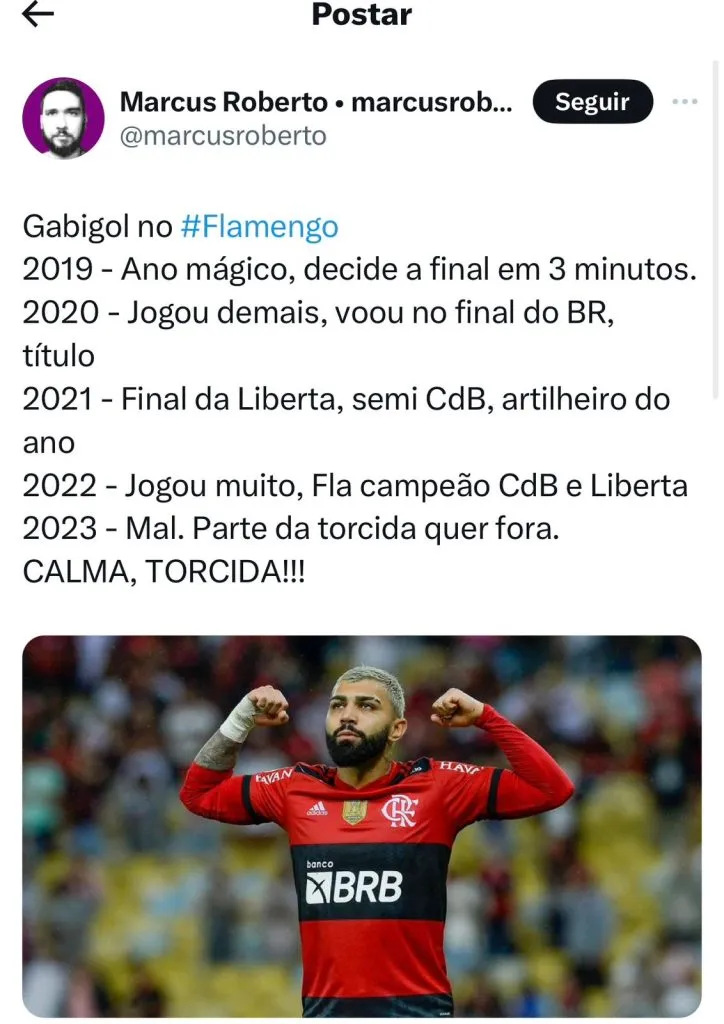Screen dimensions: 724x1024
Task: Open the @marcusroberto account name
Action: pos(223,135)
